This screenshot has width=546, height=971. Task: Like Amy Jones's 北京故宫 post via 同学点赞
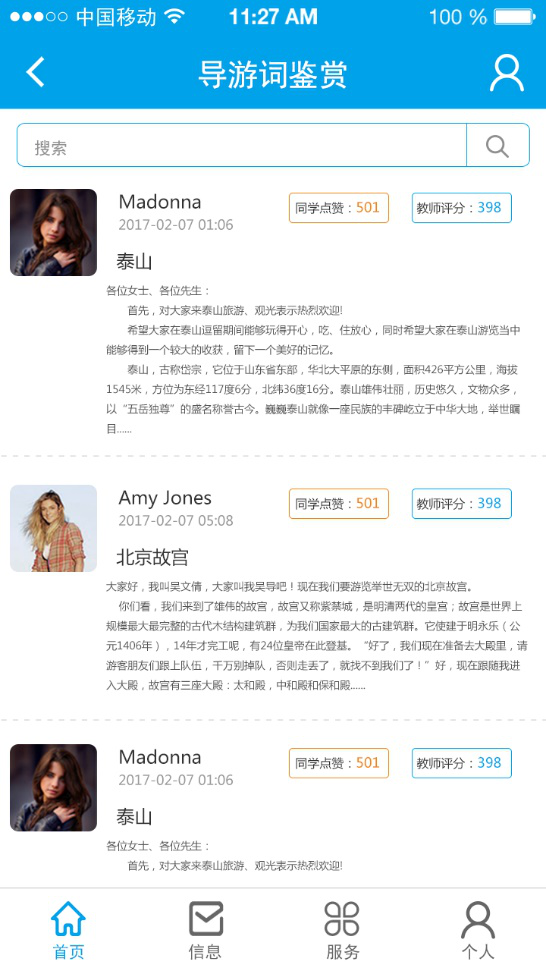tap(339, 503)
